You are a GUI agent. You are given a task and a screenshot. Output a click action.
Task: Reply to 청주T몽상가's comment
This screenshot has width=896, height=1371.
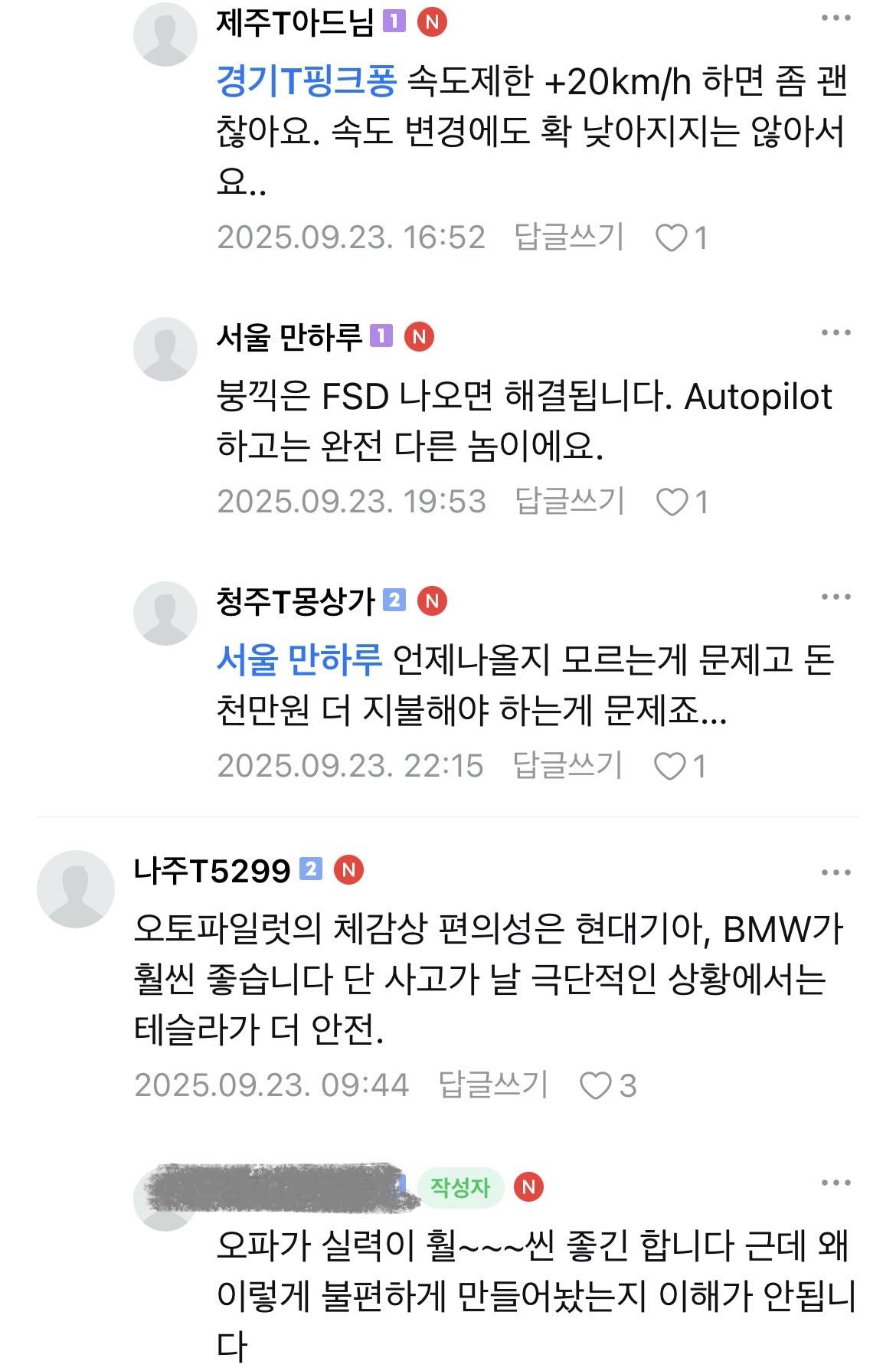coord(567,765)
